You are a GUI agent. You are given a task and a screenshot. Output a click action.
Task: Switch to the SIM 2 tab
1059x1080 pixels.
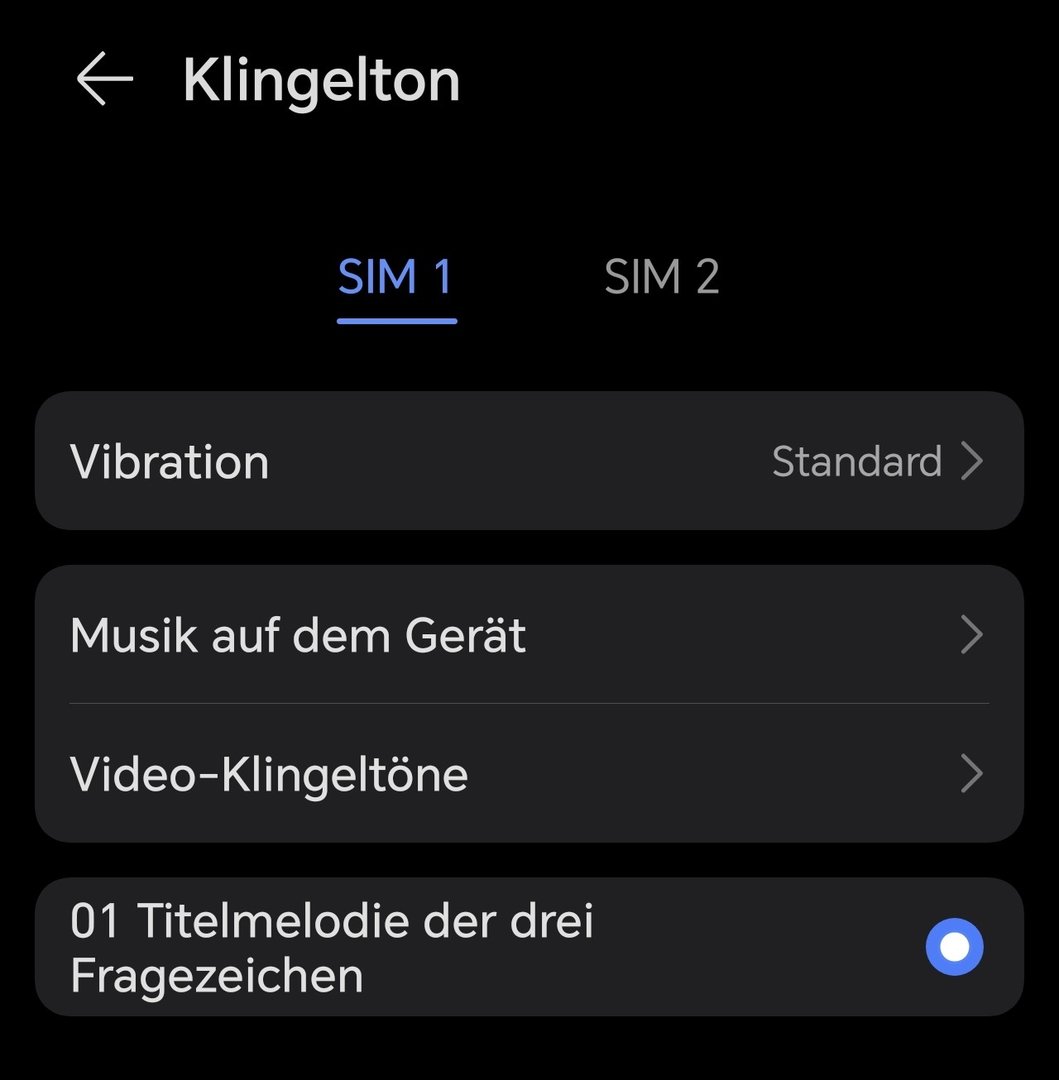click(x=661, y=277)
